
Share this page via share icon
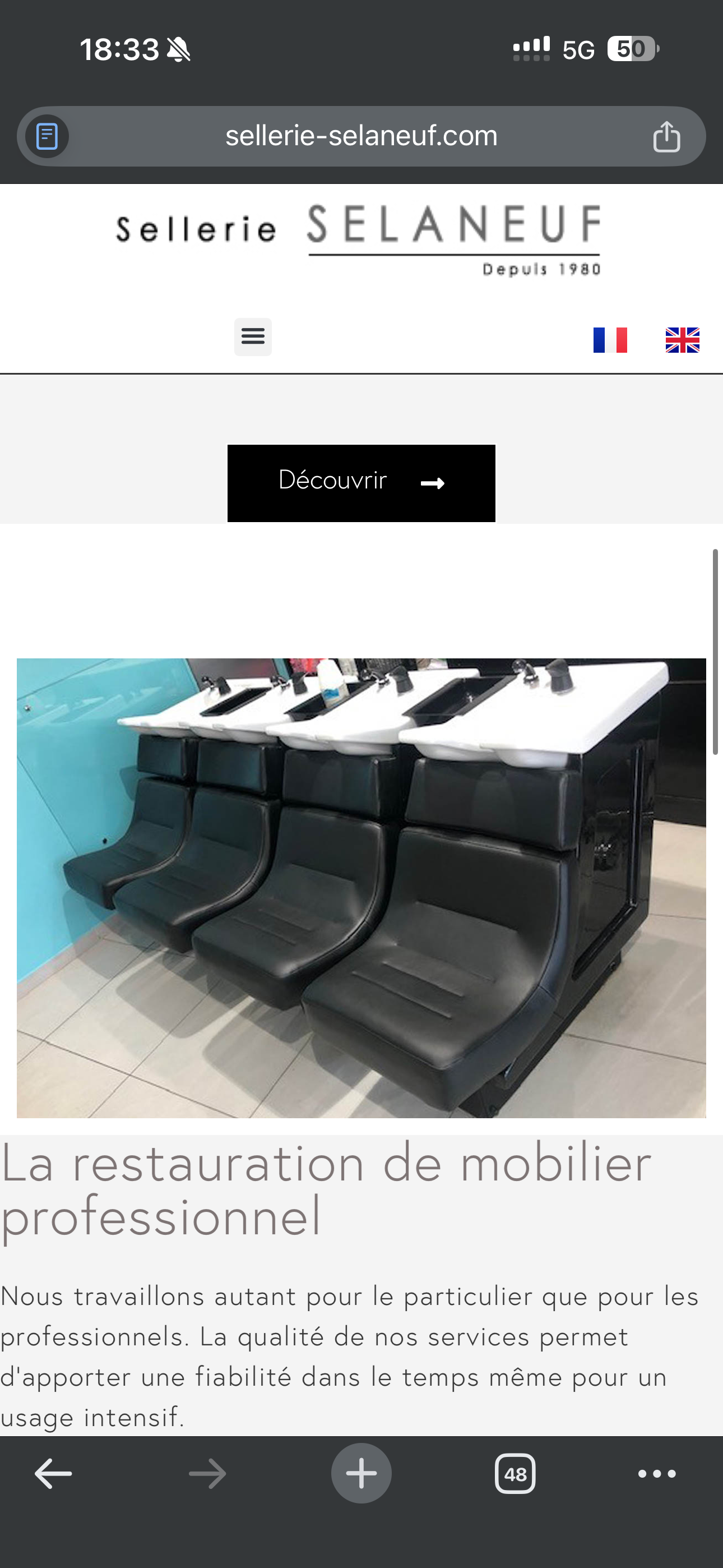click(666, 136)
